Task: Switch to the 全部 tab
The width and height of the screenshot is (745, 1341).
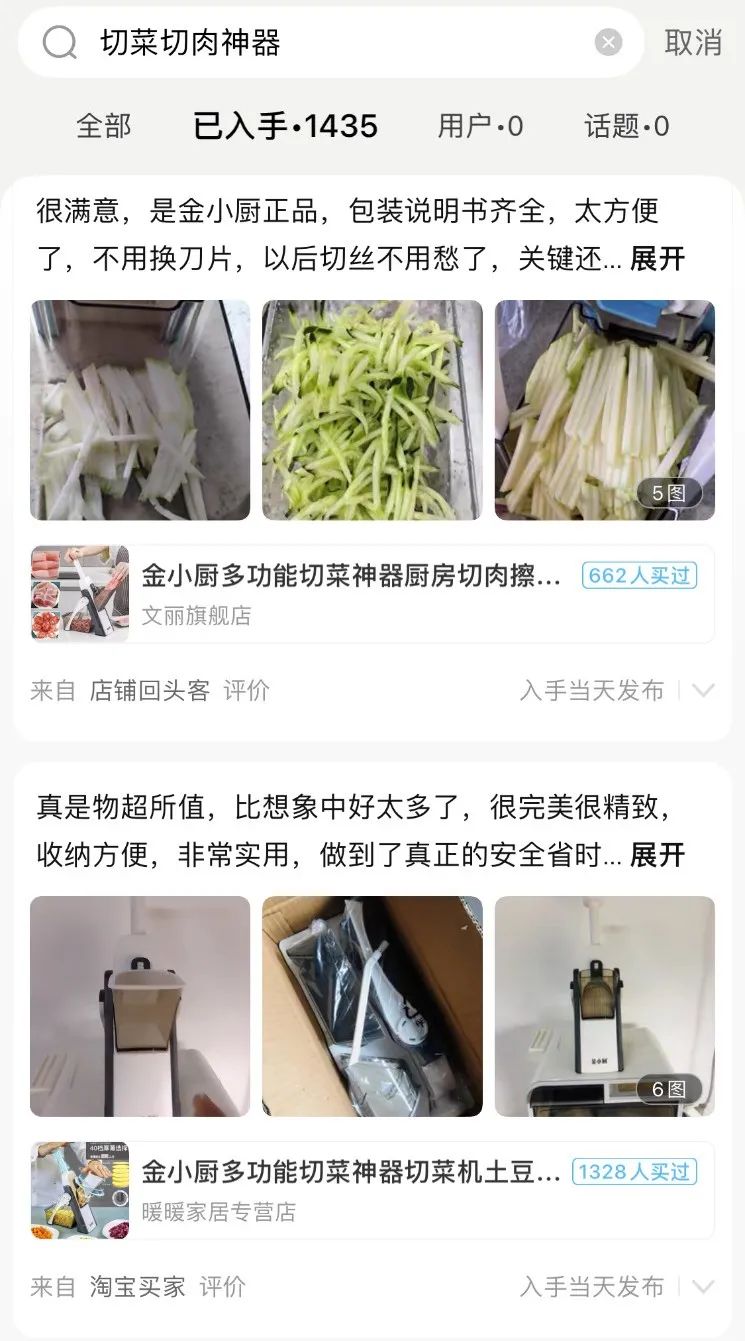Action: [104, 126]
